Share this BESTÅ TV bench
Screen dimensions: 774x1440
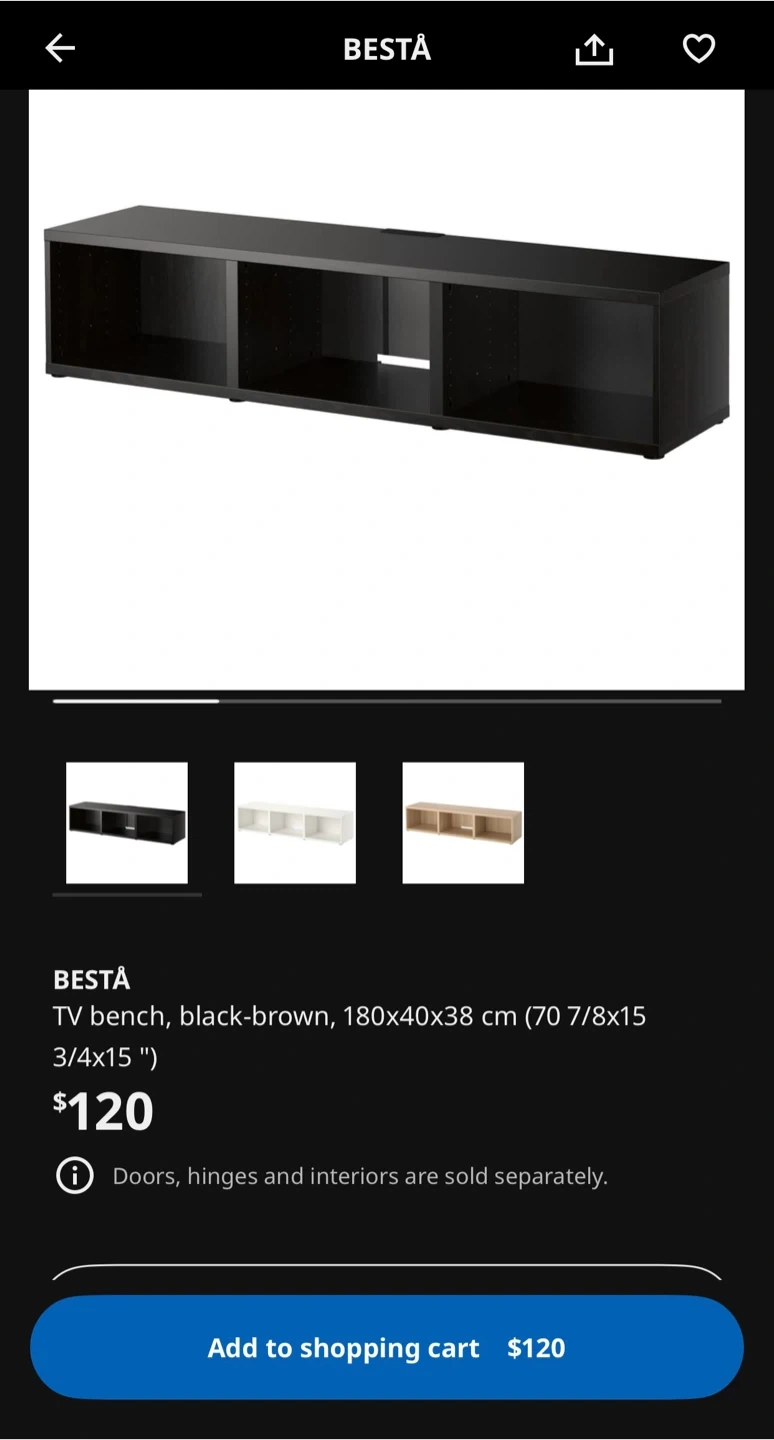pos(594,48)
